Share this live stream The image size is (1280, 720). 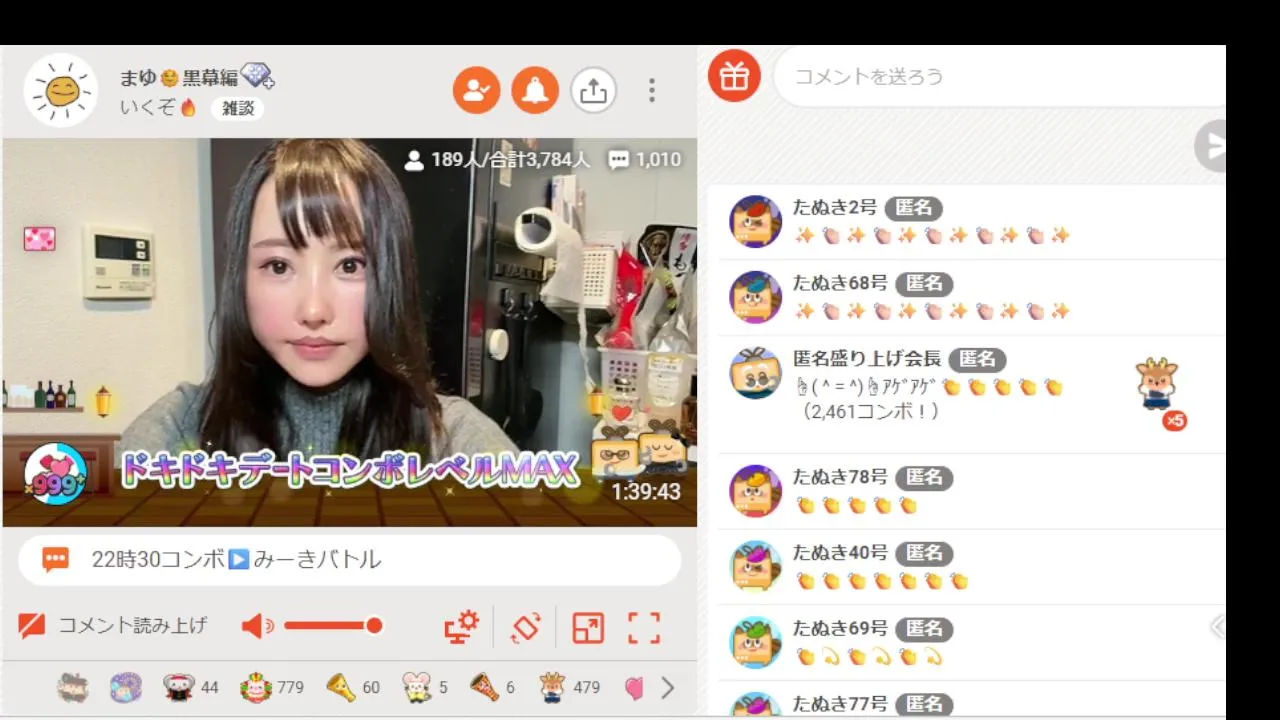point(593,91)
